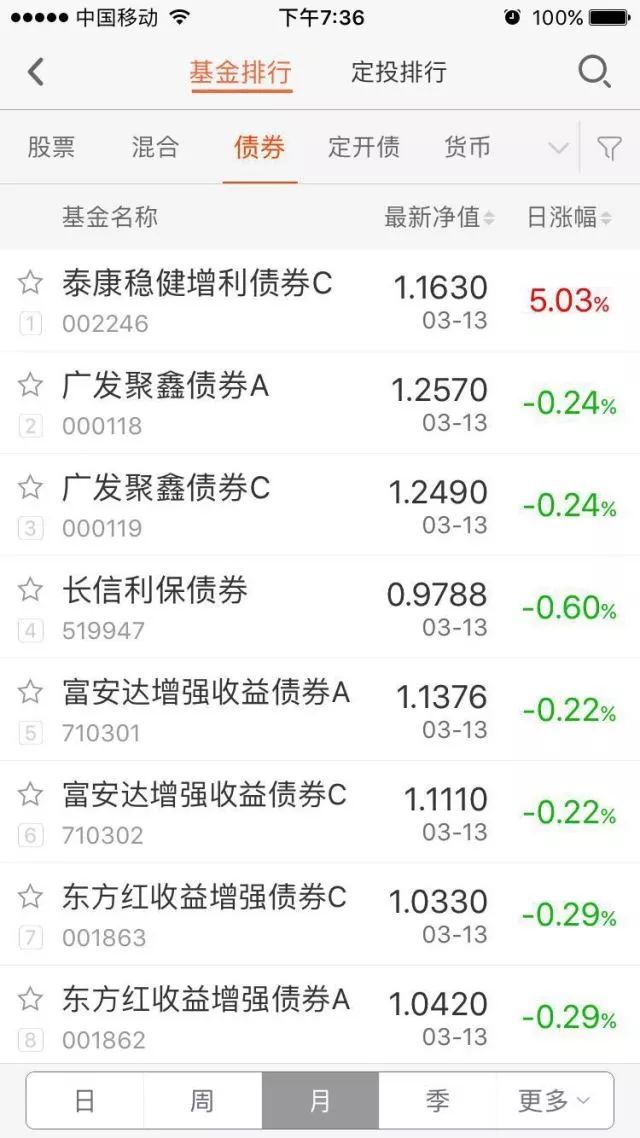Switch ranking period to 周
The width and height of the screenshot is (640, 1138).
(202, 1101)
